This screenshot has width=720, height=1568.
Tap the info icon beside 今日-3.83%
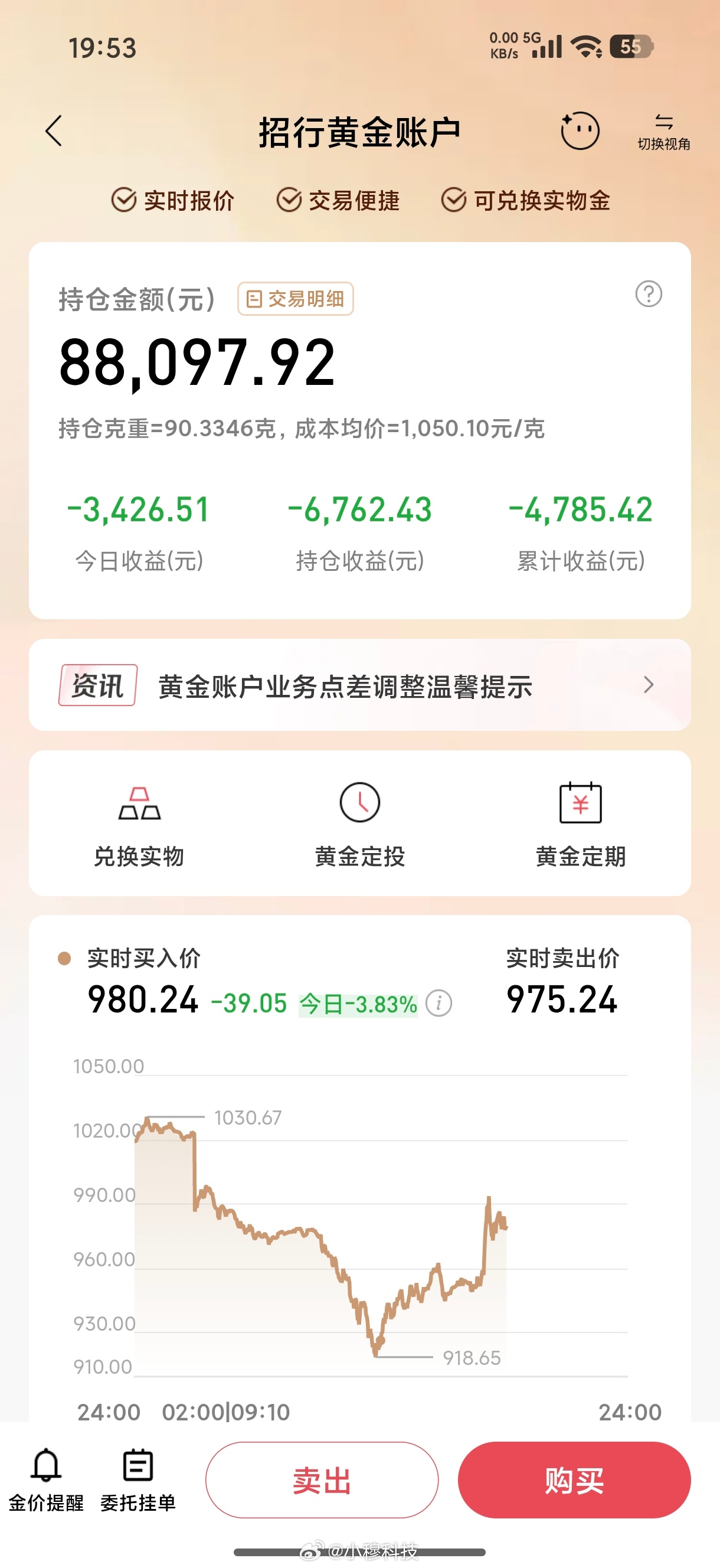(x=440, y=1003)
